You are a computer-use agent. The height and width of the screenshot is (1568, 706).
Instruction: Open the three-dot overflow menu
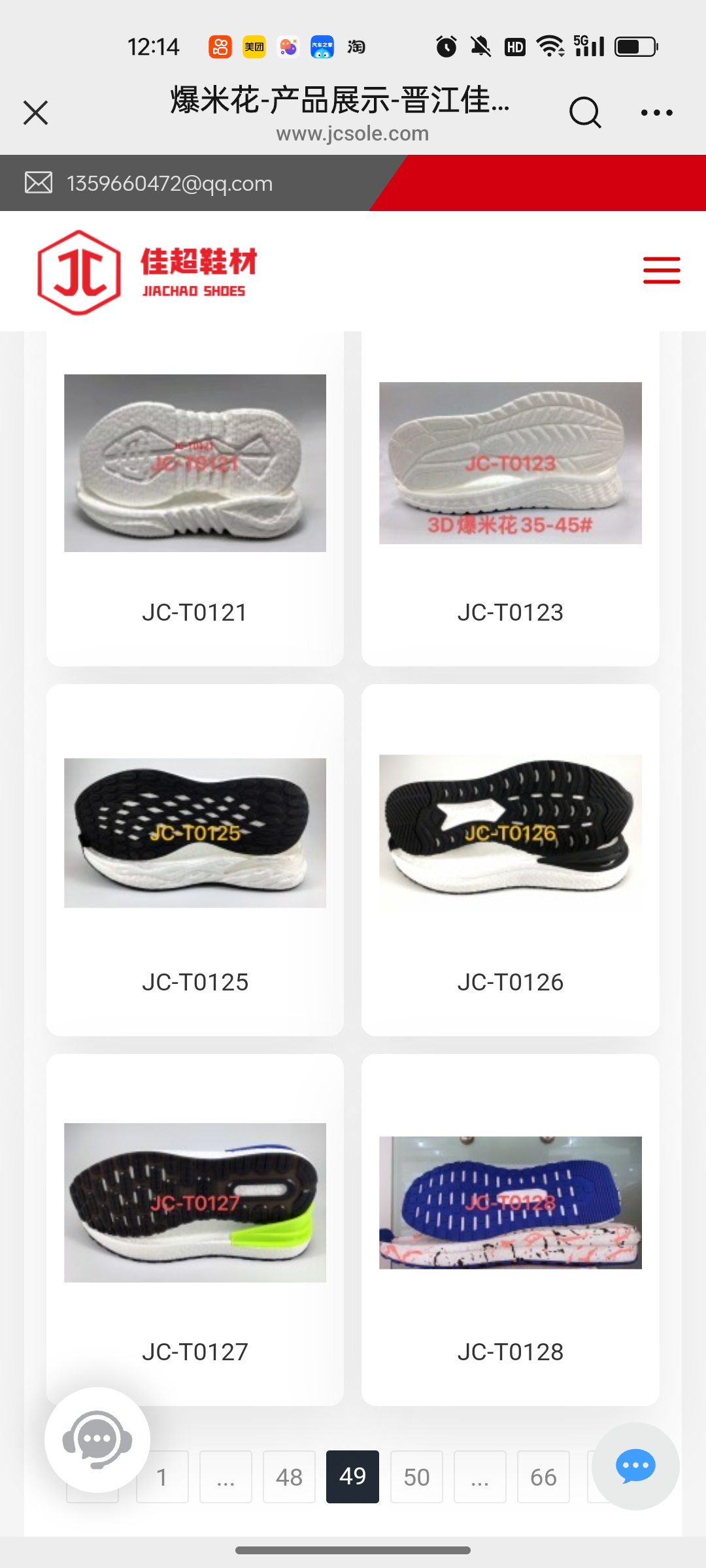coord(656,112)
